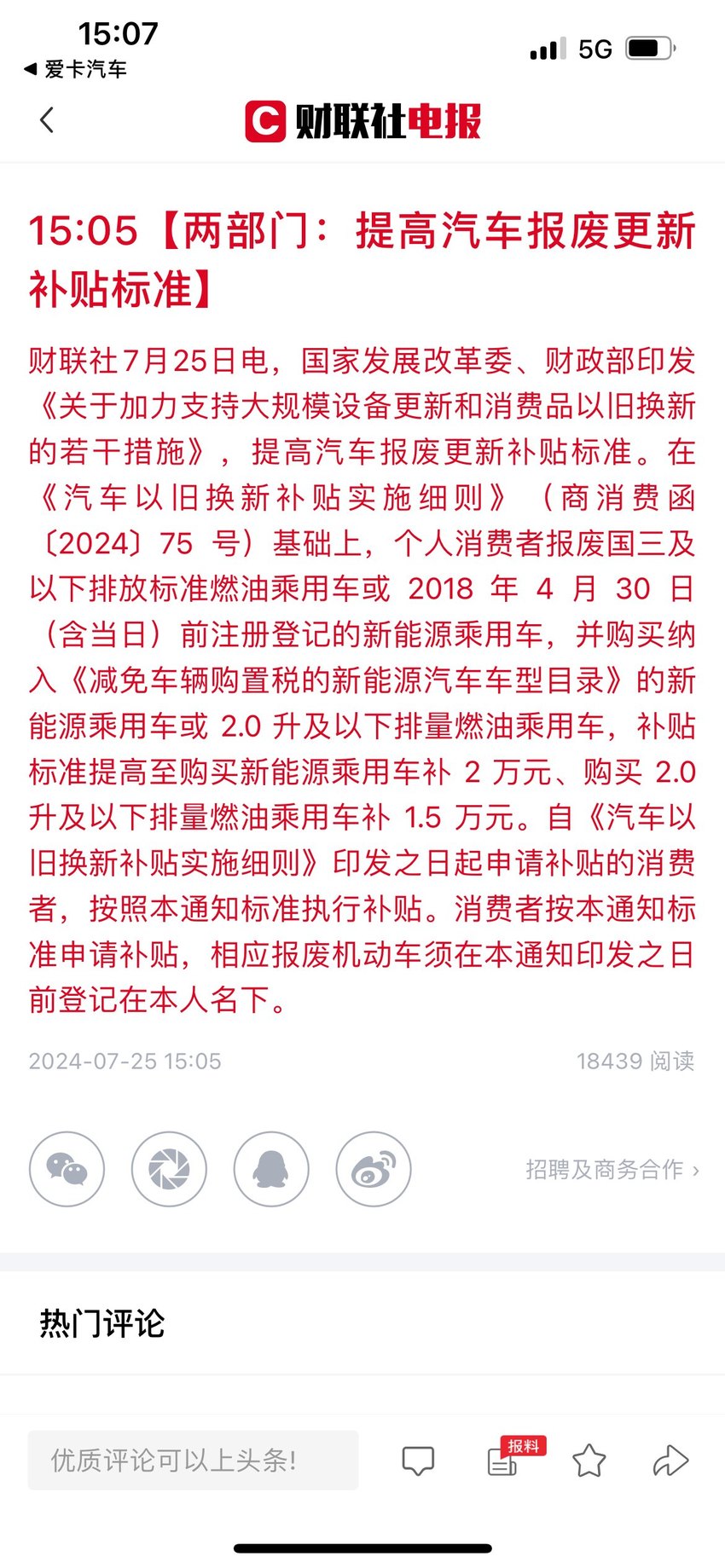Tap the comment input field
Screen dimensions: 725x1568
193,1460
